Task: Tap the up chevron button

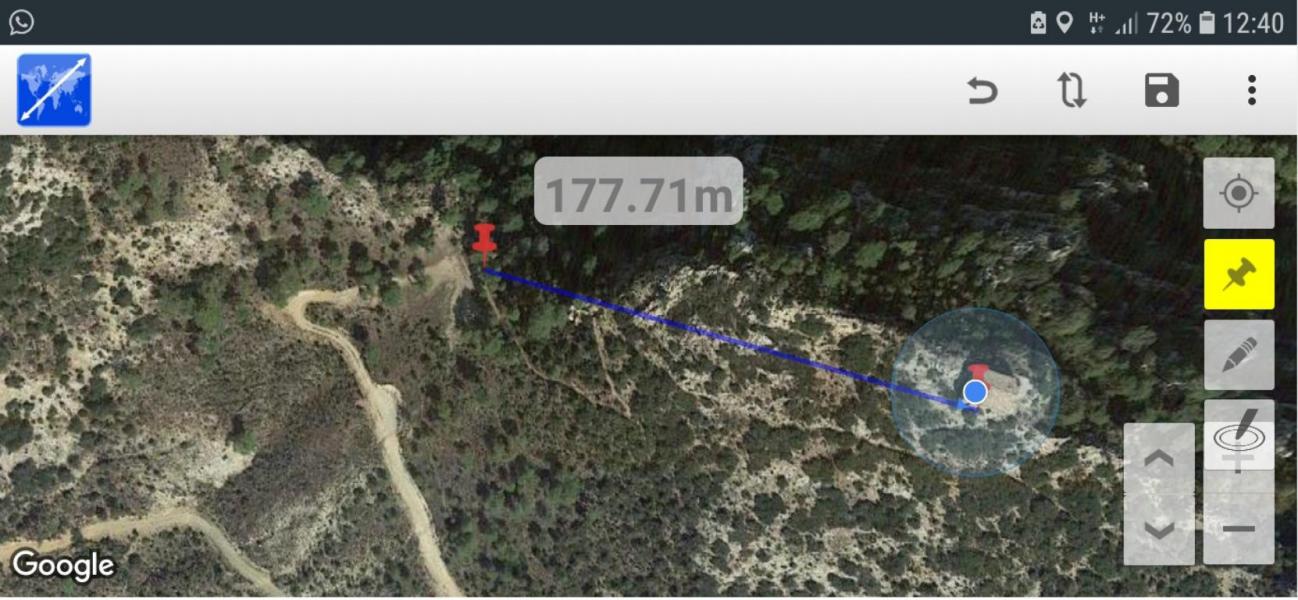Action: (1158, 459)
